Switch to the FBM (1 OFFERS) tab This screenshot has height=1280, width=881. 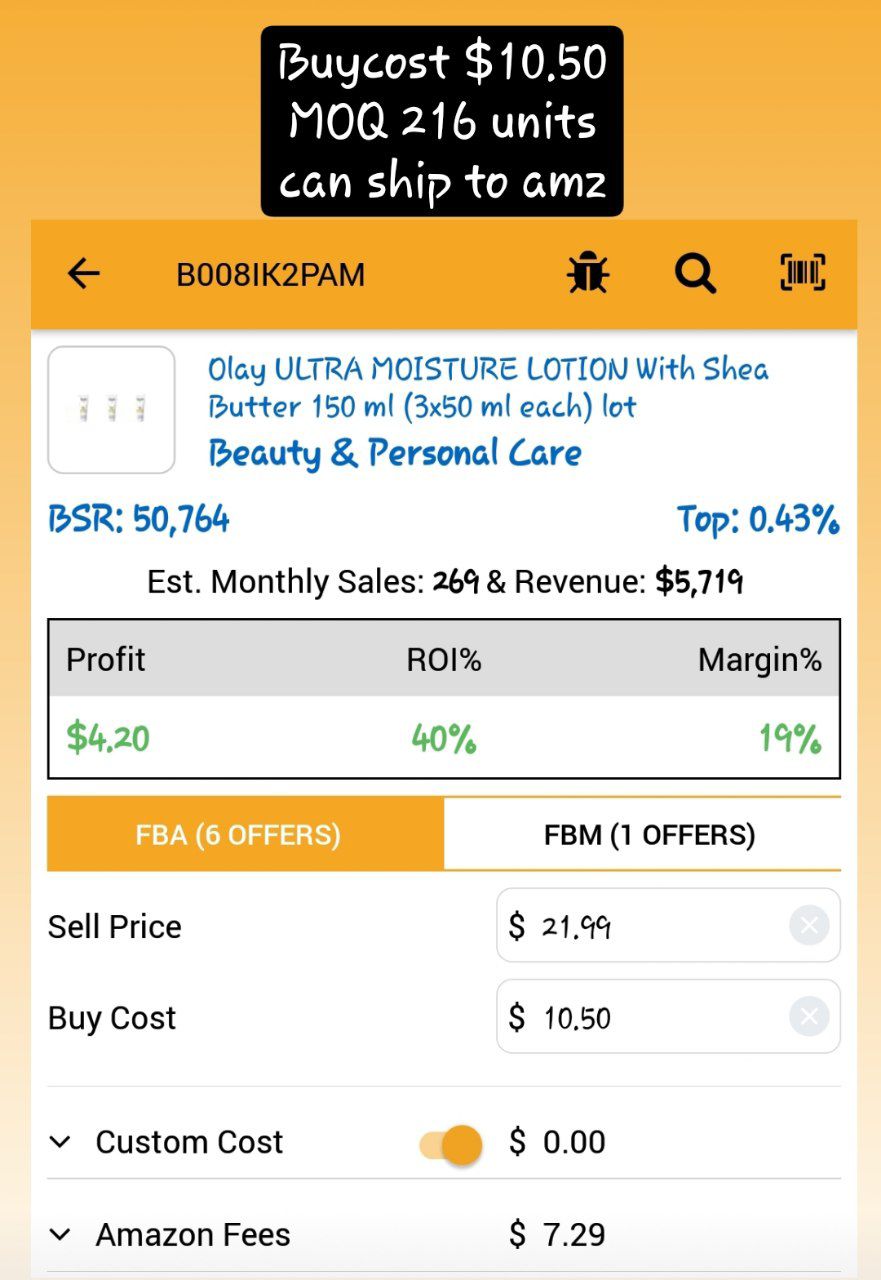643,834
